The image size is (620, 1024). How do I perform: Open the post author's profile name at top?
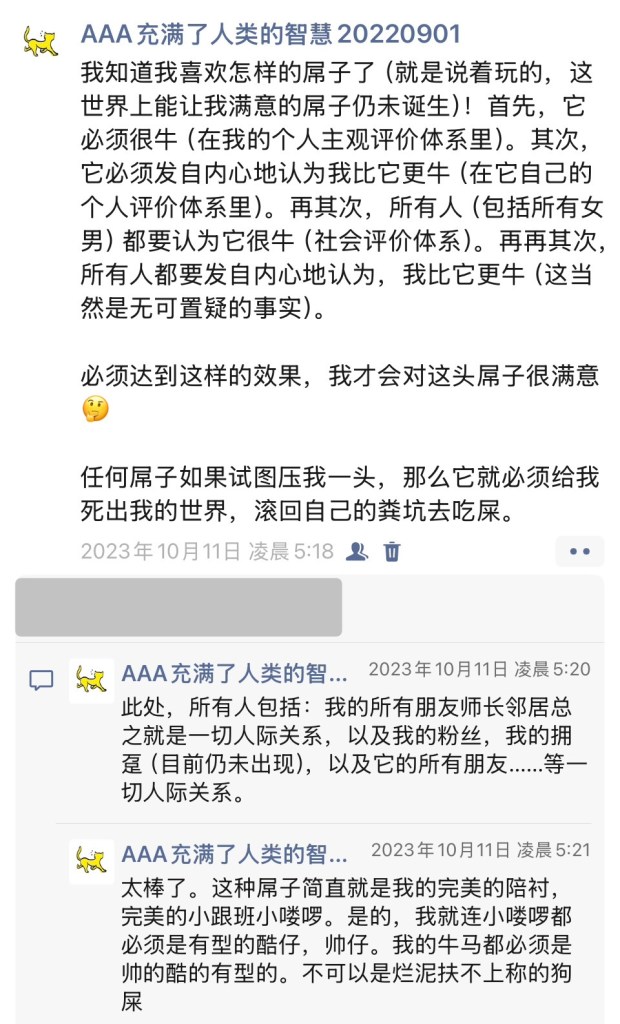[270, 34]
